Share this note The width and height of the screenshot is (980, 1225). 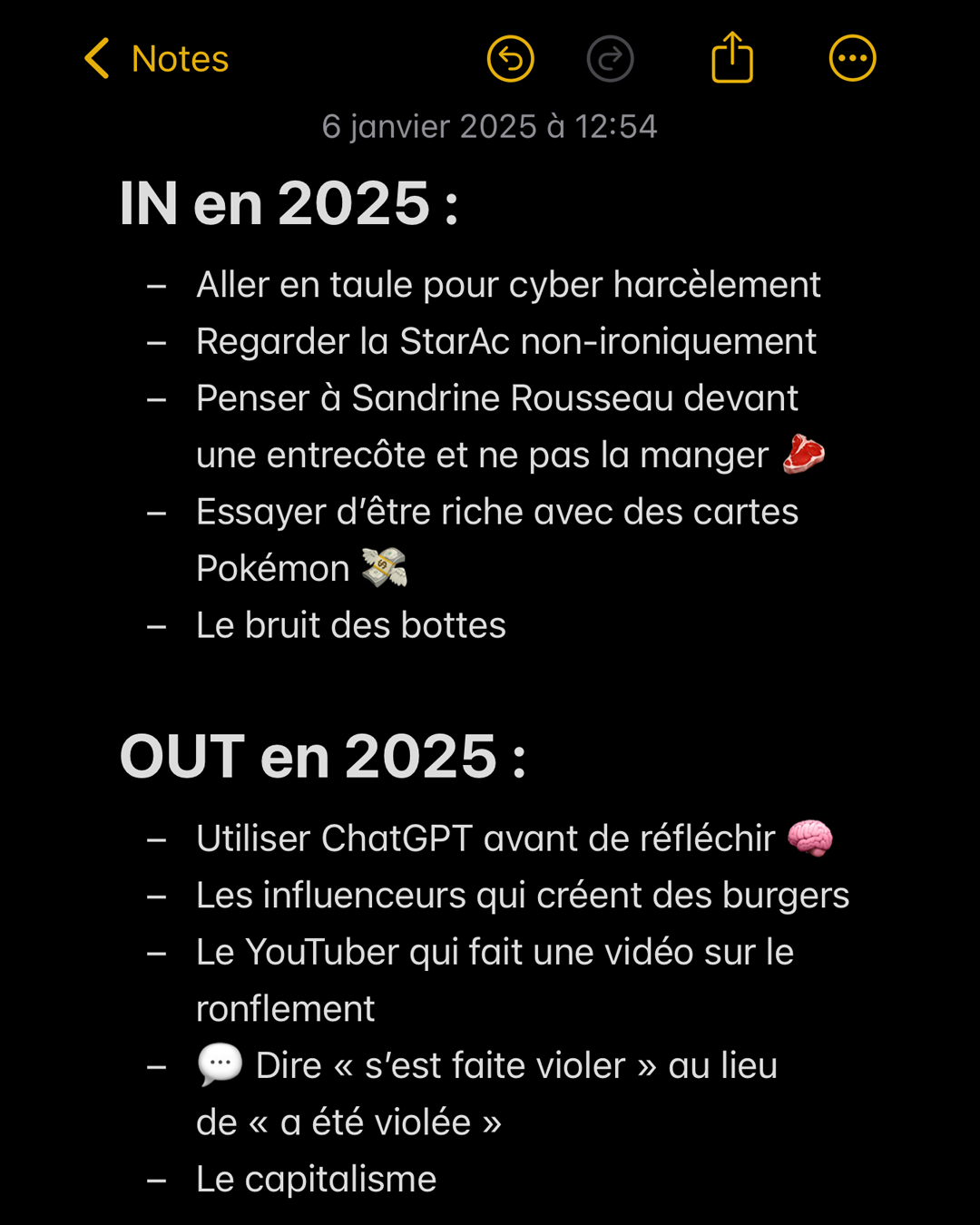point(732,58)
